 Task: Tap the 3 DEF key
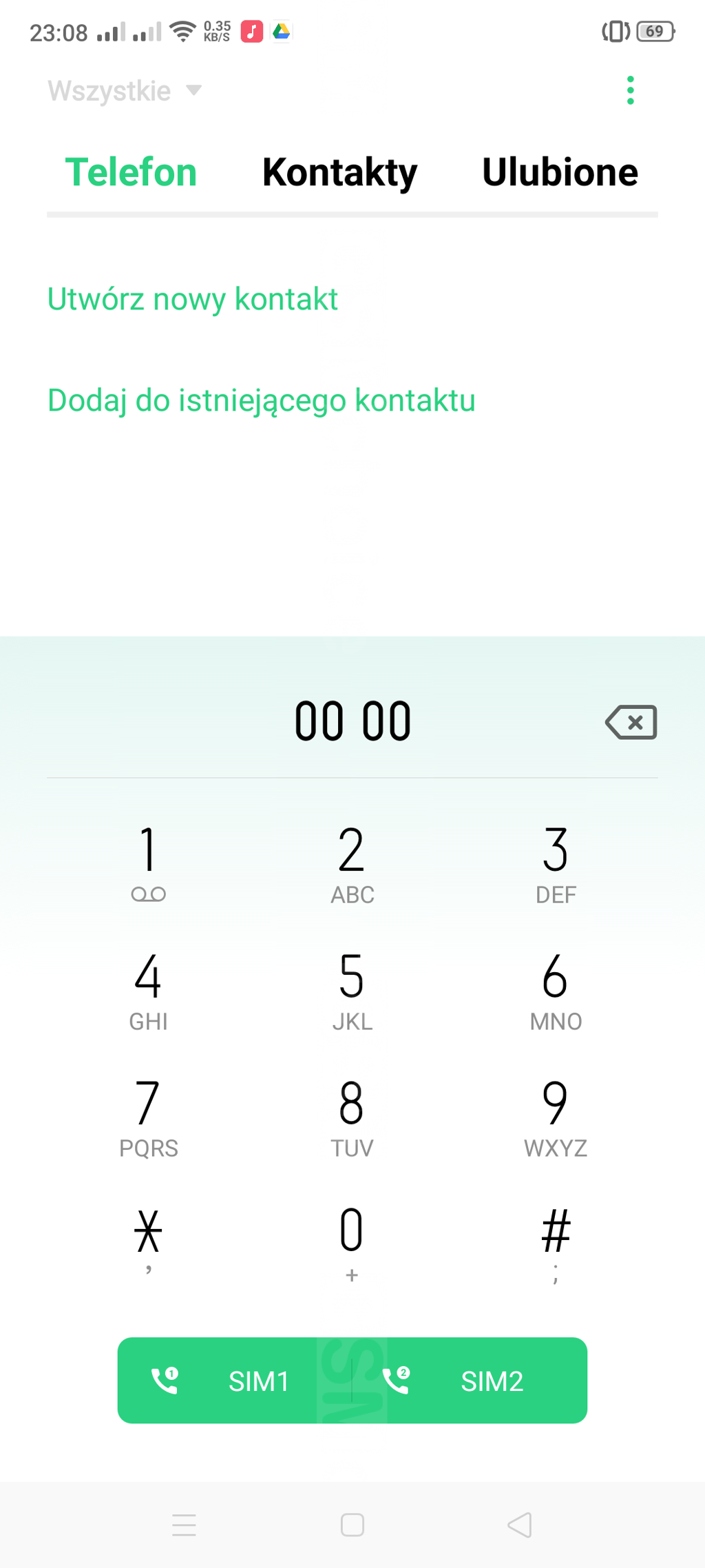click(556, 863)
